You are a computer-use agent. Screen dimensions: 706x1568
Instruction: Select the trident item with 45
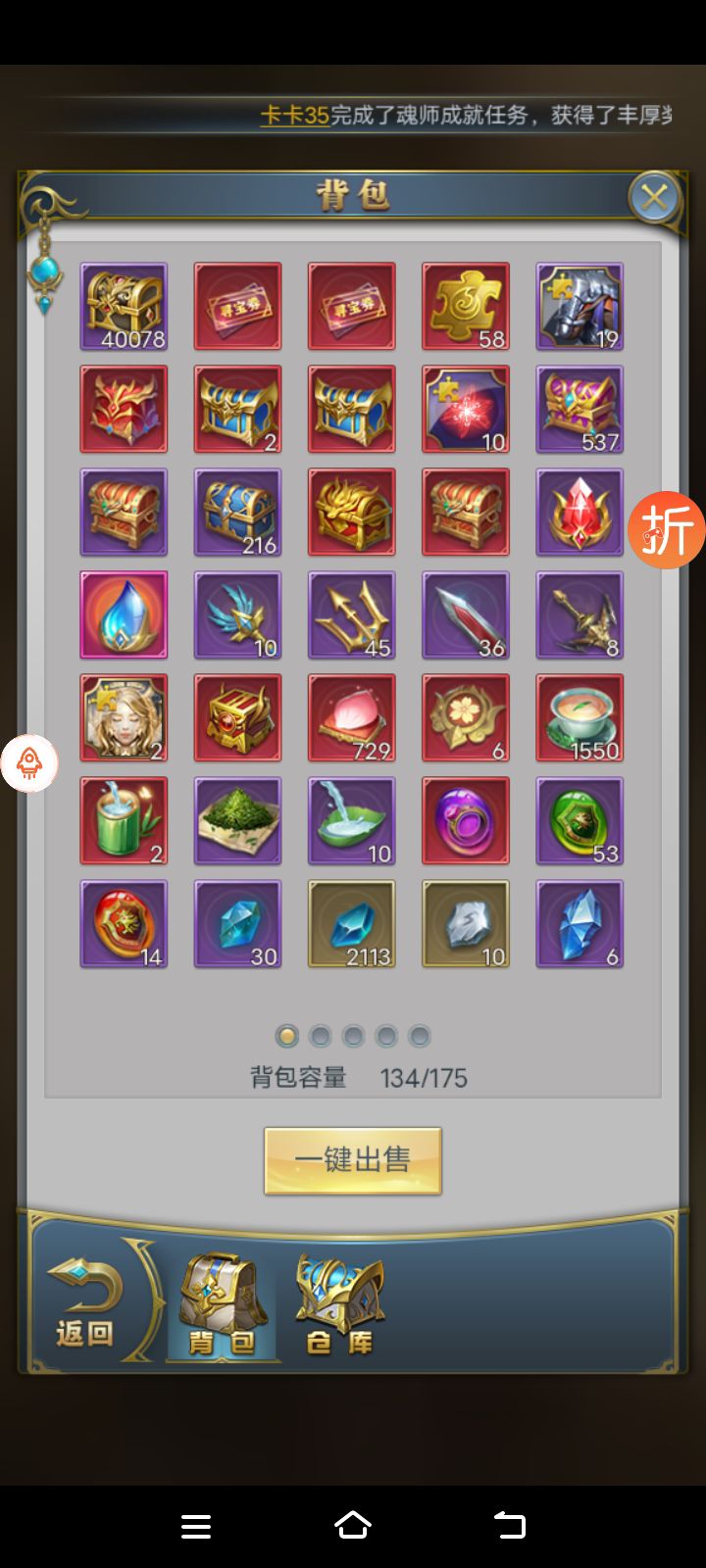tap(352, 615)
